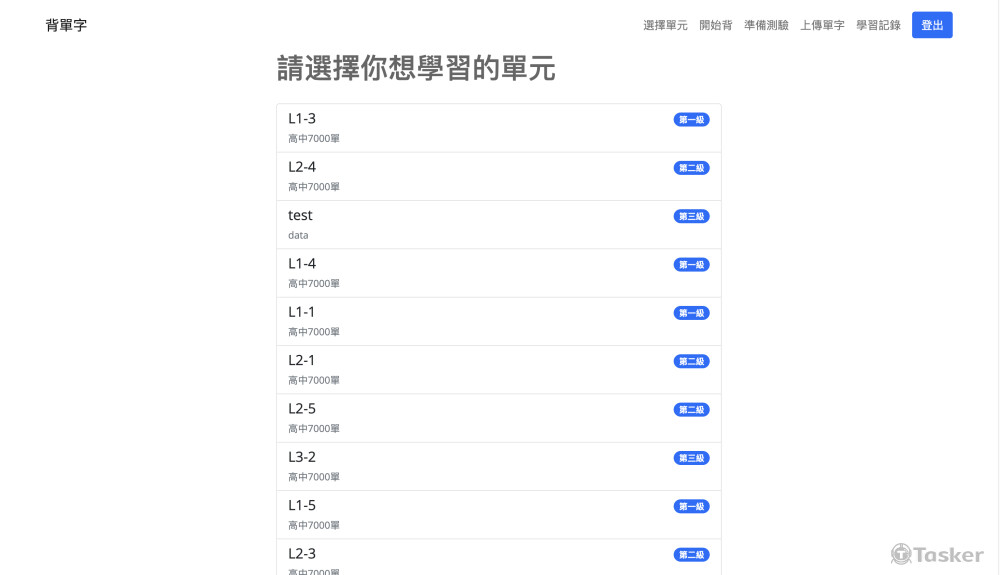The image size is (1000, 575).
Task: Open unit L1-1
Action: [x=498, y=321]
